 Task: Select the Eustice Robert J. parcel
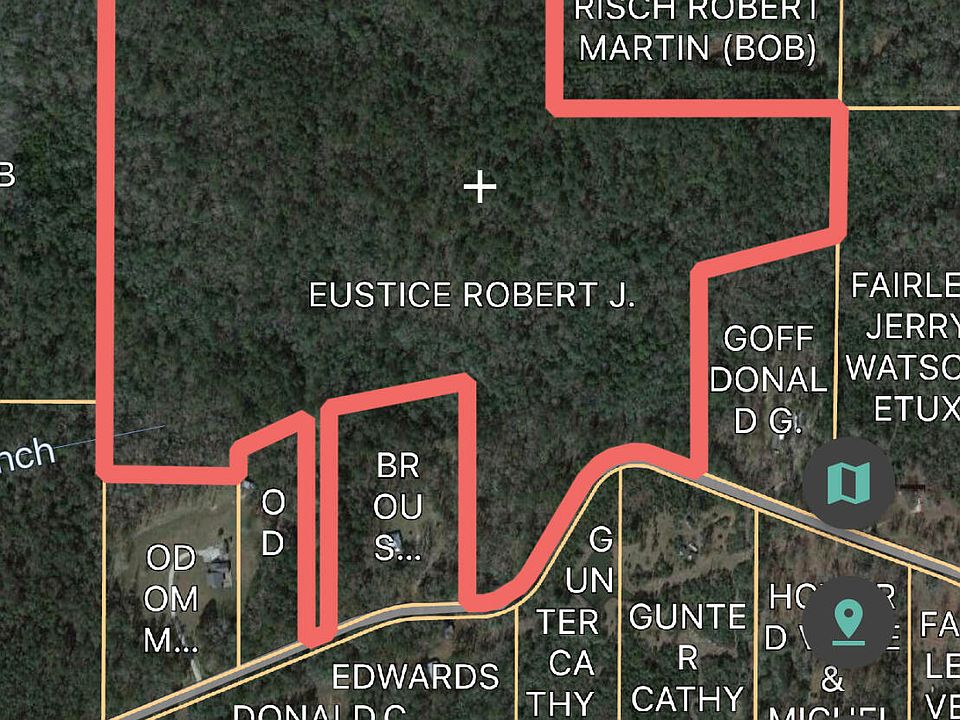point(471,295)
